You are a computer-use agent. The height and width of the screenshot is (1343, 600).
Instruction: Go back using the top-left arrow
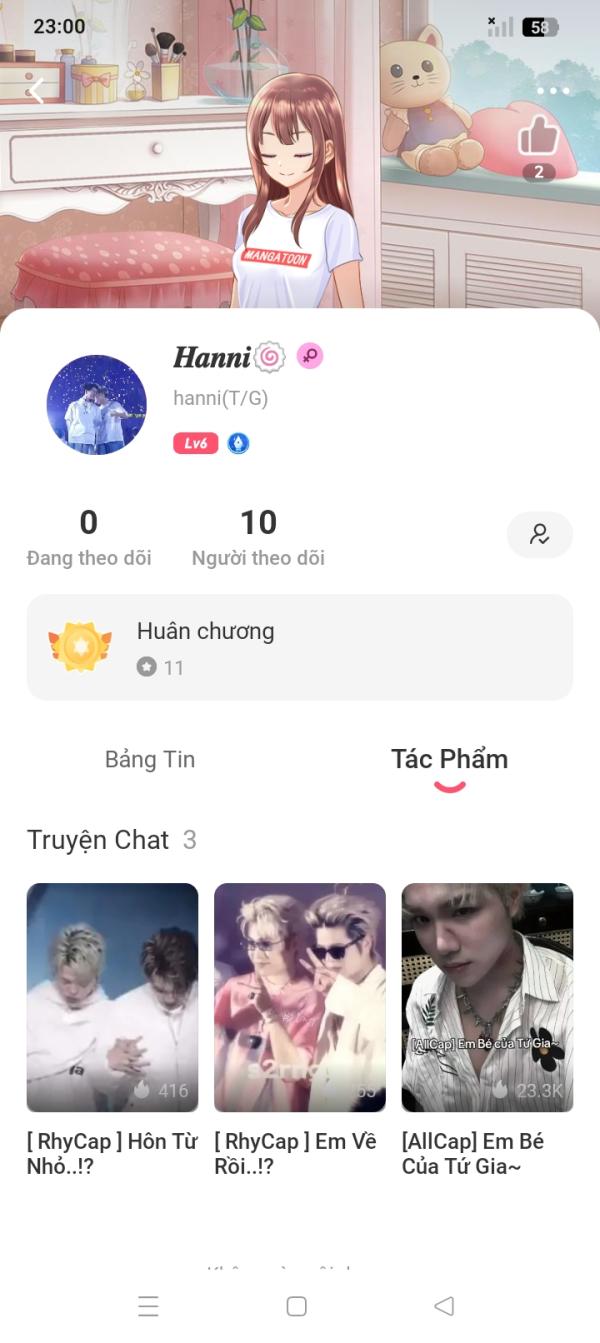pyautogui.click(x=37, y=92)
